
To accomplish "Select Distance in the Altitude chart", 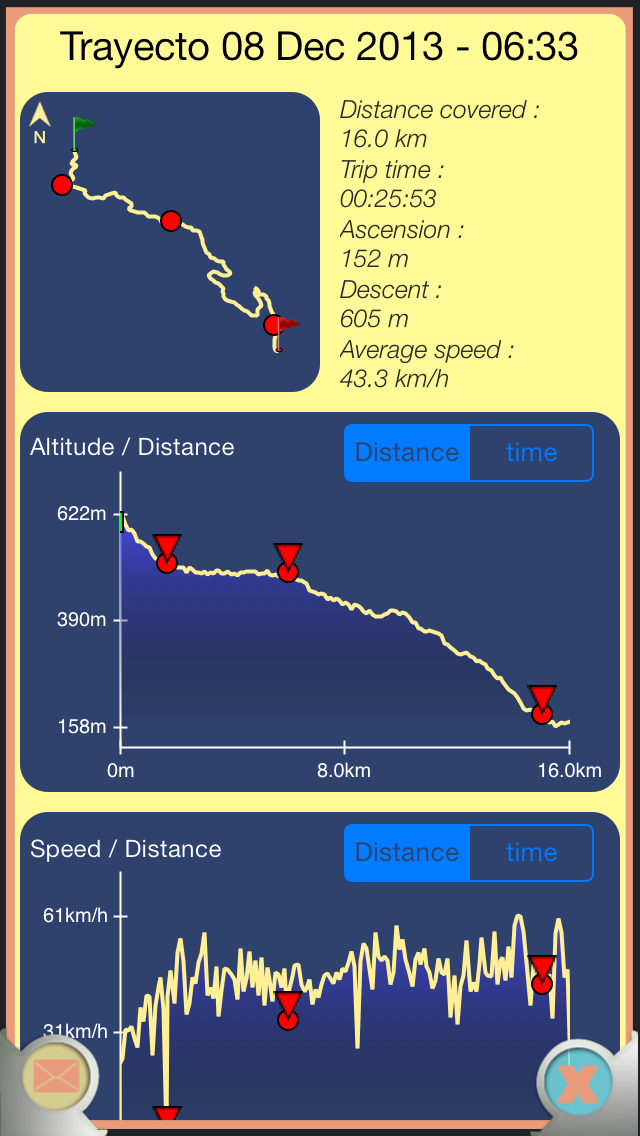I will (x=407, y=453).
